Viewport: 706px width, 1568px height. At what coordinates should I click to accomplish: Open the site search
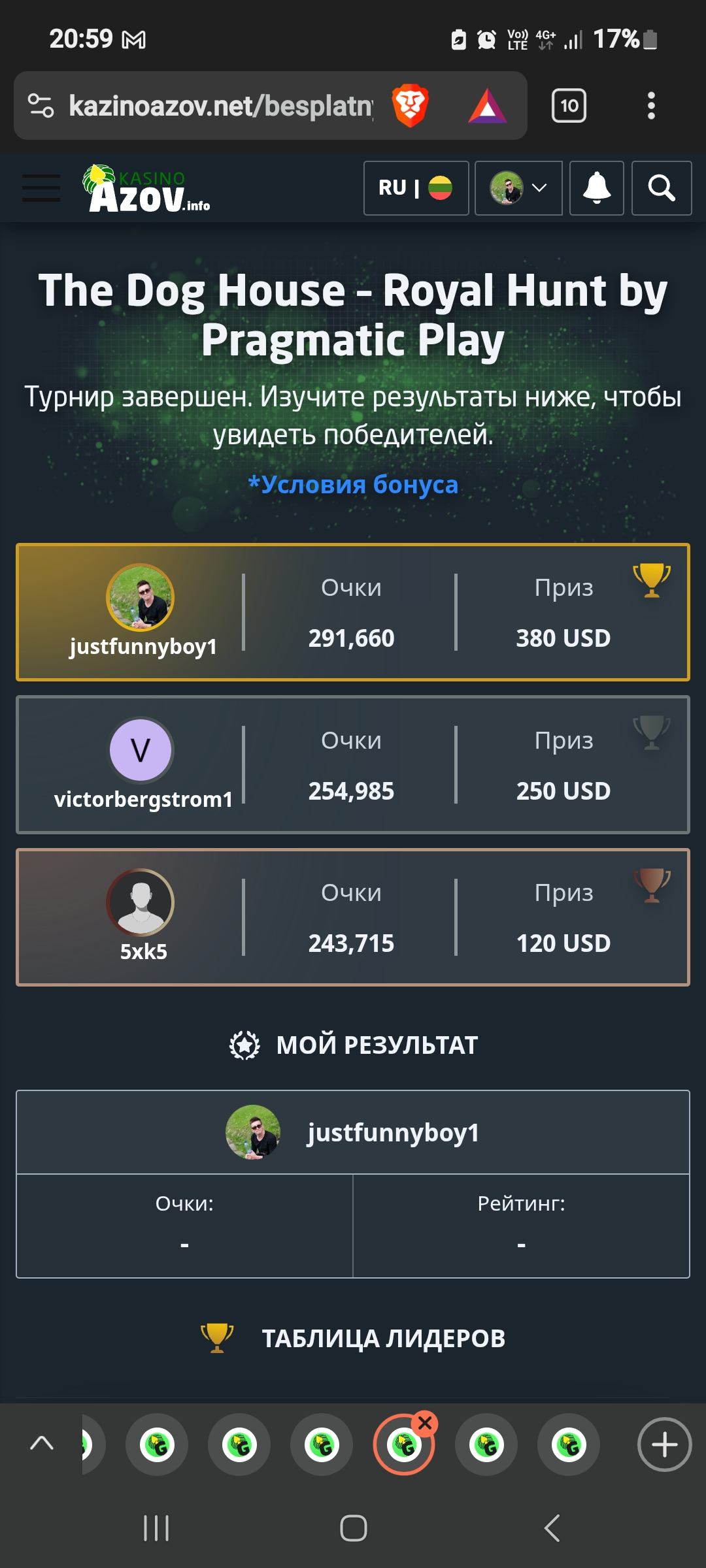[x=661, y=188]
